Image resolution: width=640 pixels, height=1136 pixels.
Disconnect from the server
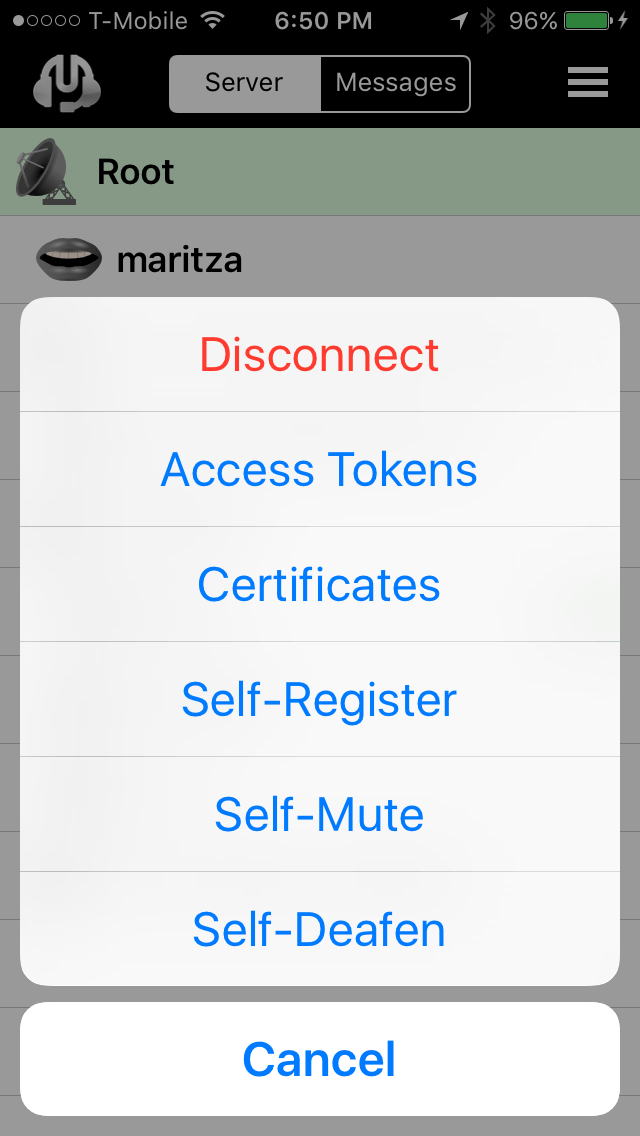click(320, 354)
